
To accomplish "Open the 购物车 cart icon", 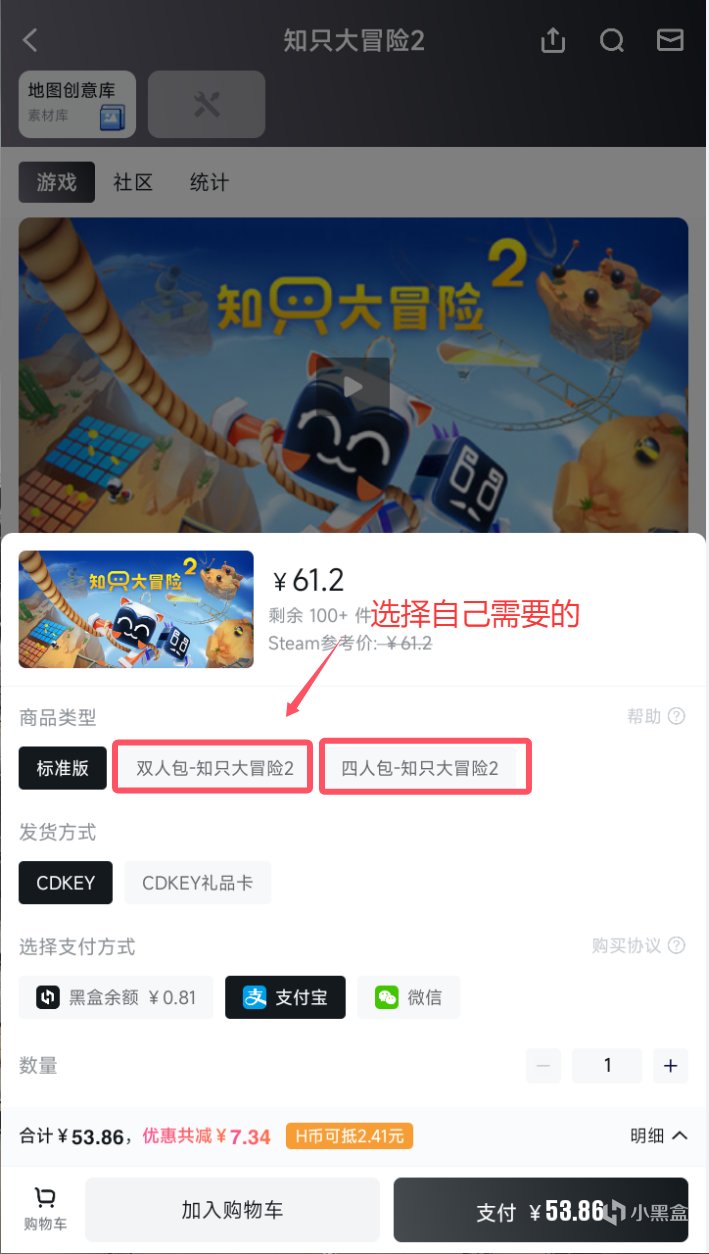I will tap(45, 1208).
